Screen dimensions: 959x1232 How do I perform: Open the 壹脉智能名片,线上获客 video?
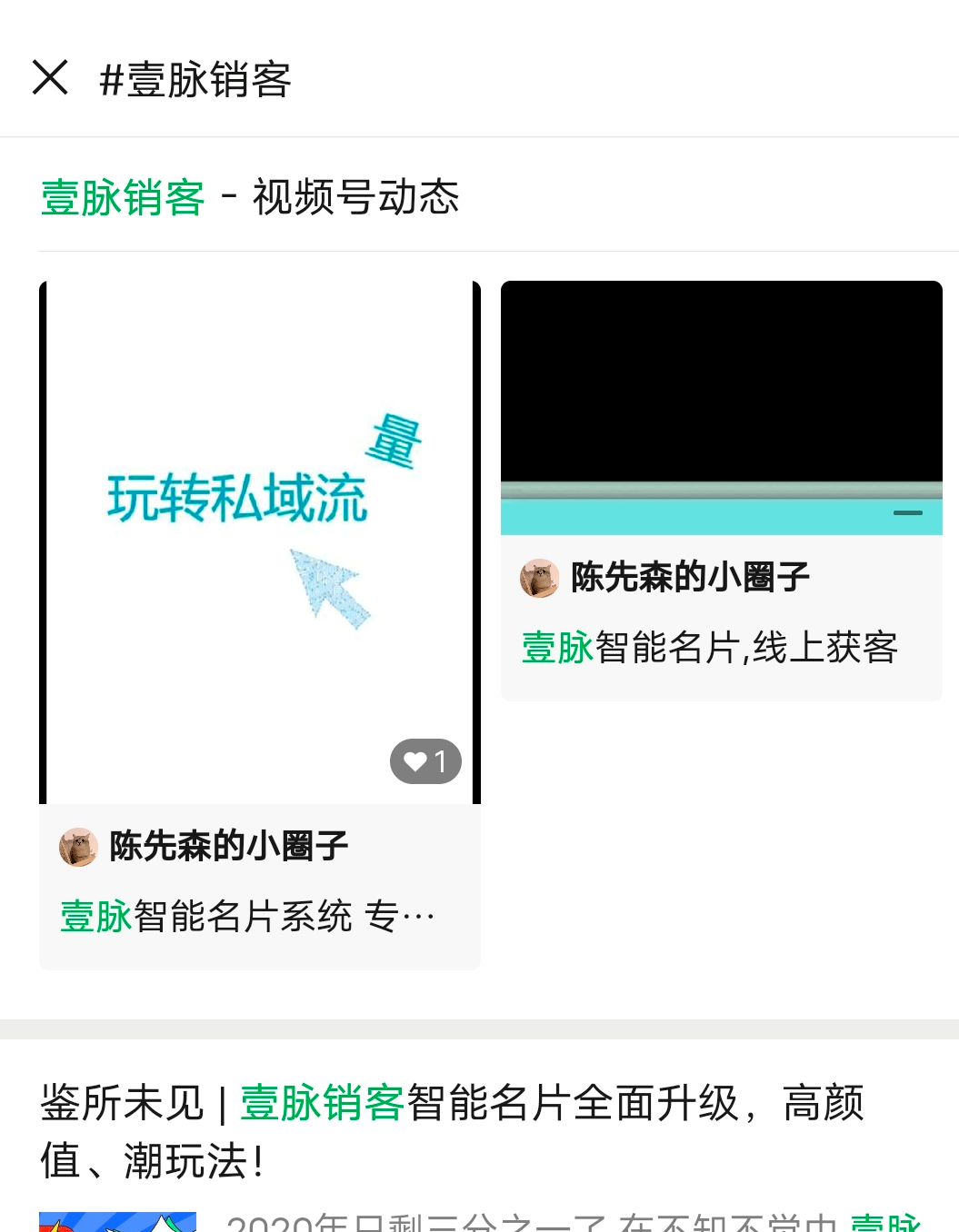pyautogui.click(x=721, y=408)
